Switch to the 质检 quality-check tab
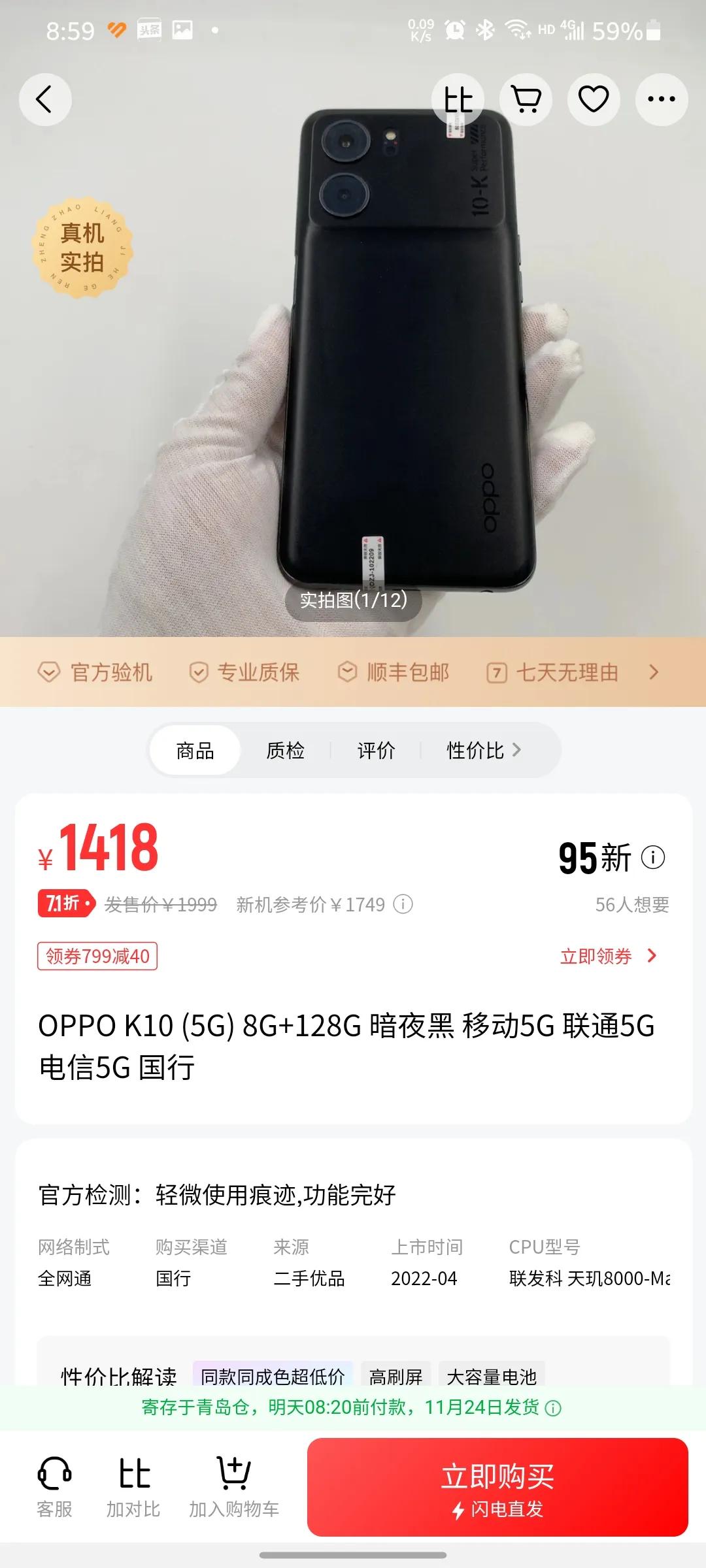 286,751
